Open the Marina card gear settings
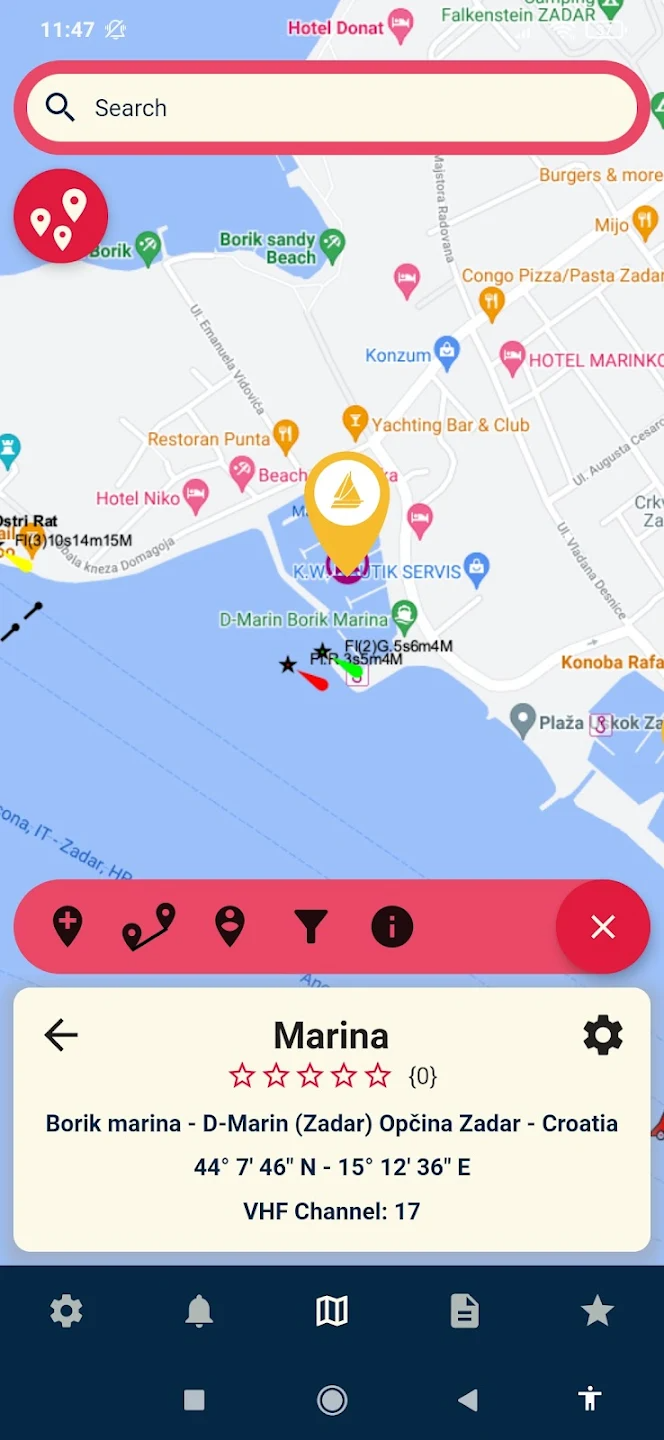664x1440 pixels. coord(603,1035)
